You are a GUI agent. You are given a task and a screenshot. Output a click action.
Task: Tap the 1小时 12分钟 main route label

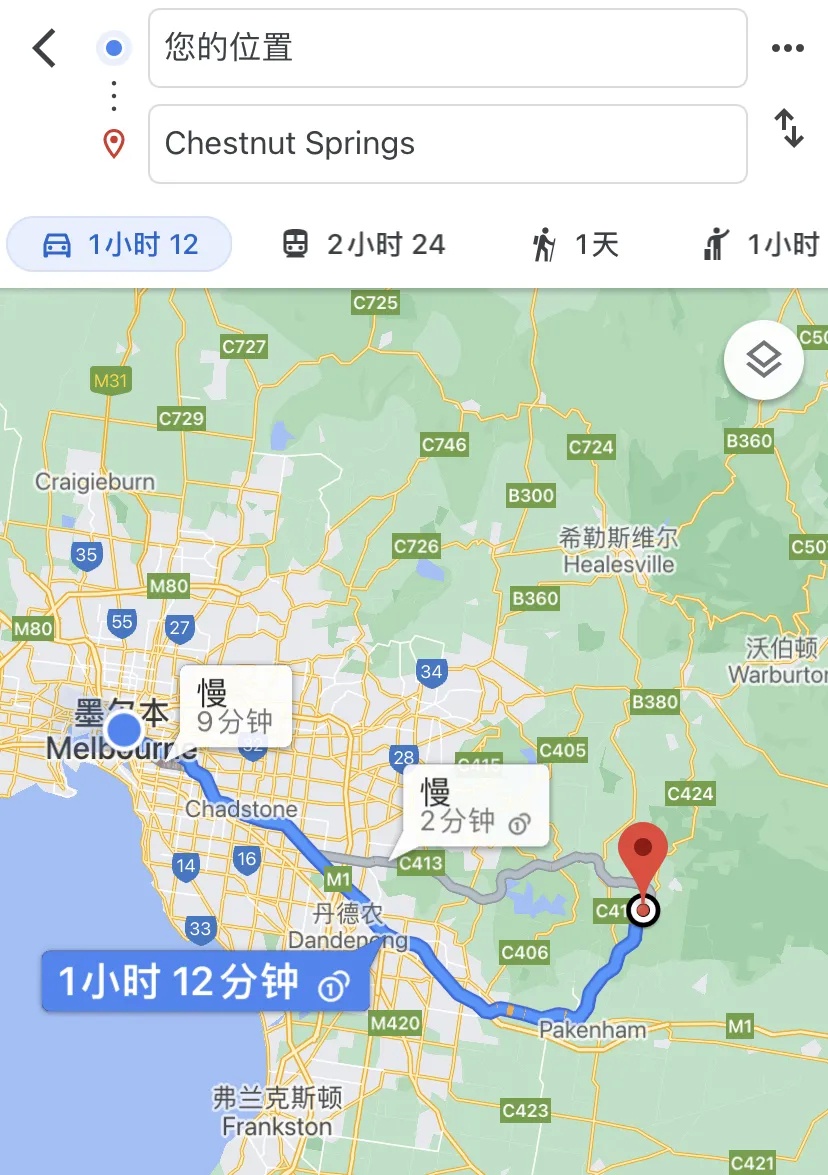[204, 983]
